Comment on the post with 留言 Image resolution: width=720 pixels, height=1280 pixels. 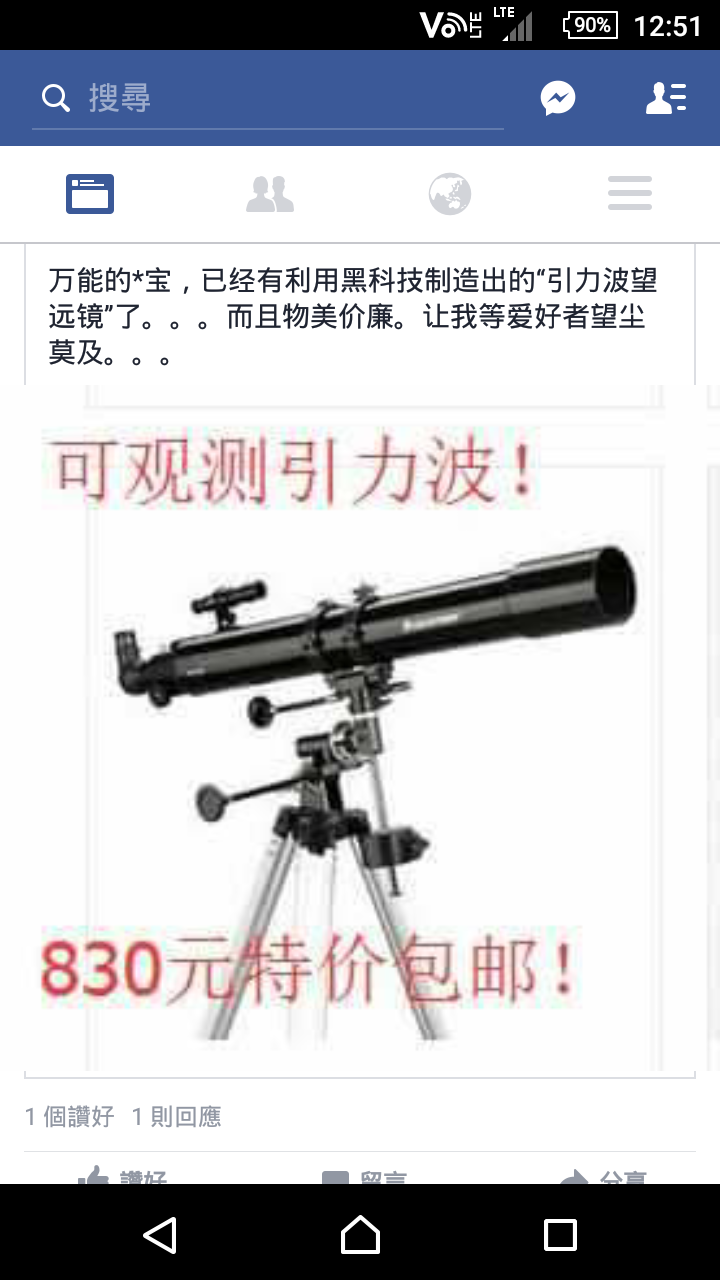tap(365, 1174)
